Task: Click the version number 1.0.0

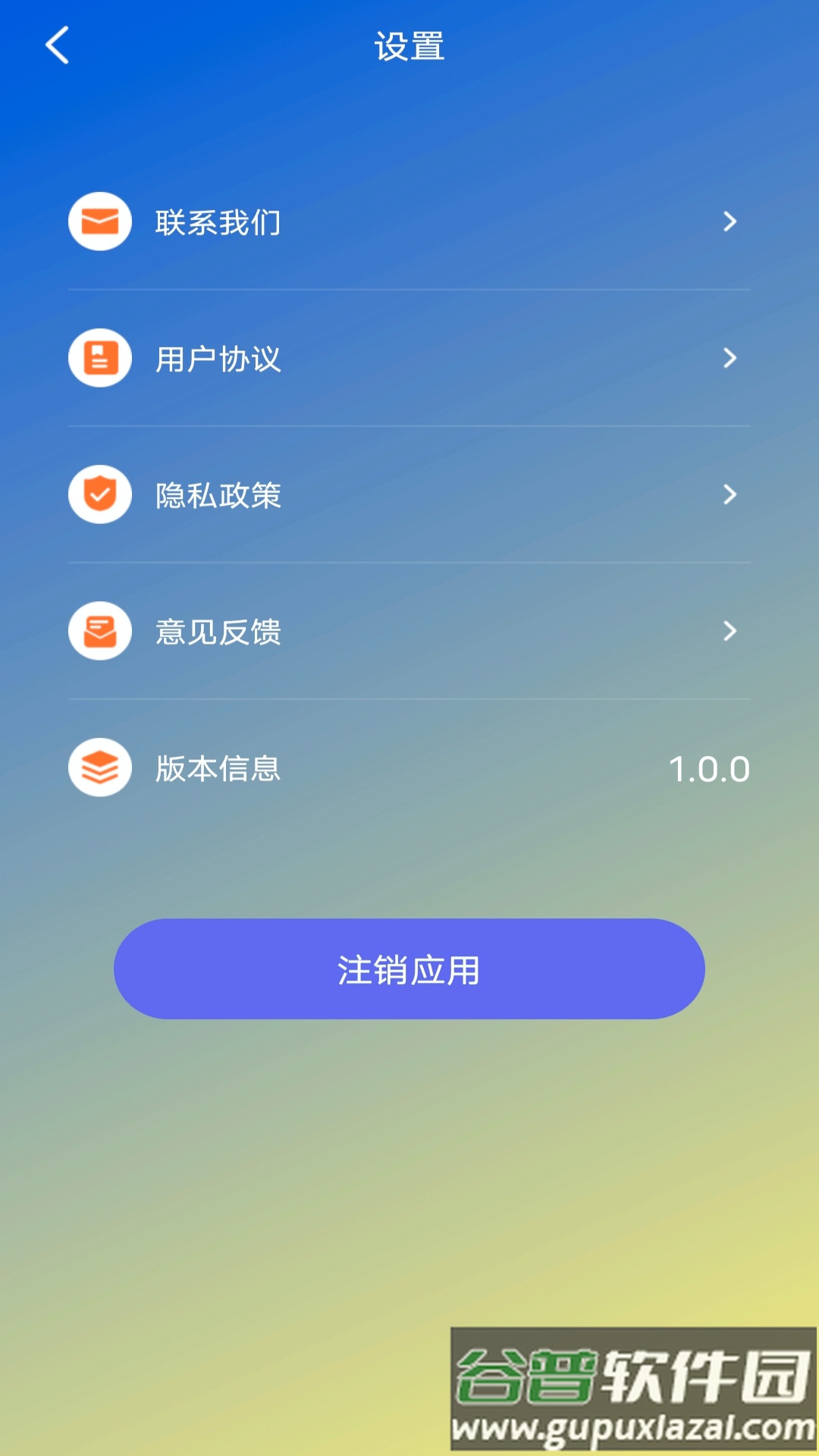Action: [711, 768]
